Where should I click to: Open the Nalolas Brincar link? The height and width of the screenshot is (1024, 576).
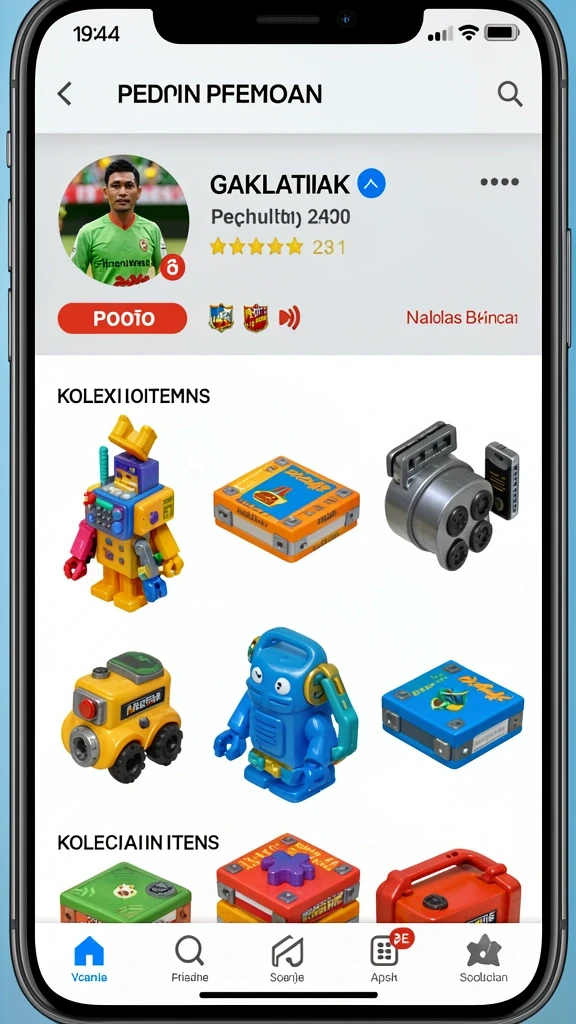(462, 318)
